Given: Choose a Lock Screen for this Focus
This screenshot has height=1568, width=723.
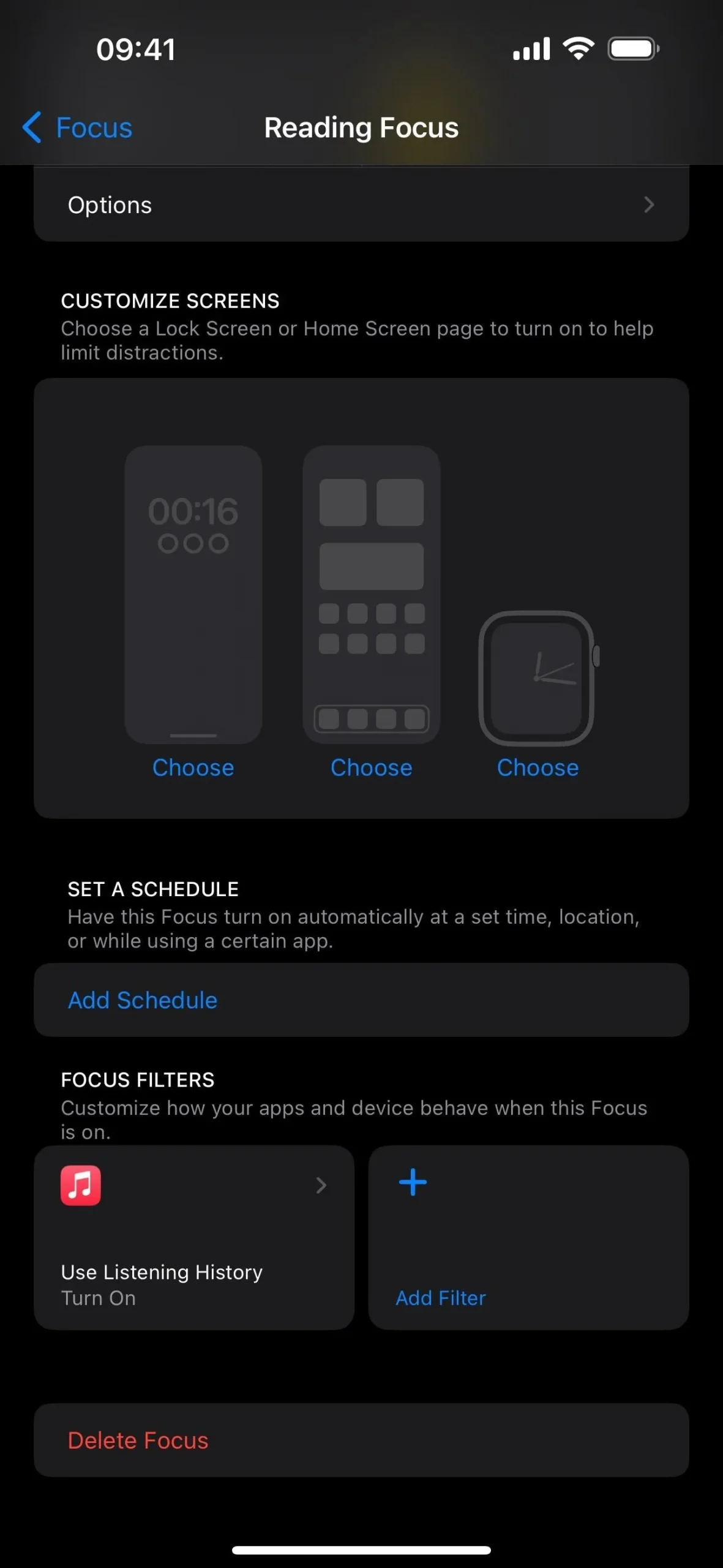Looking at the screenshot, I should 193,767.
